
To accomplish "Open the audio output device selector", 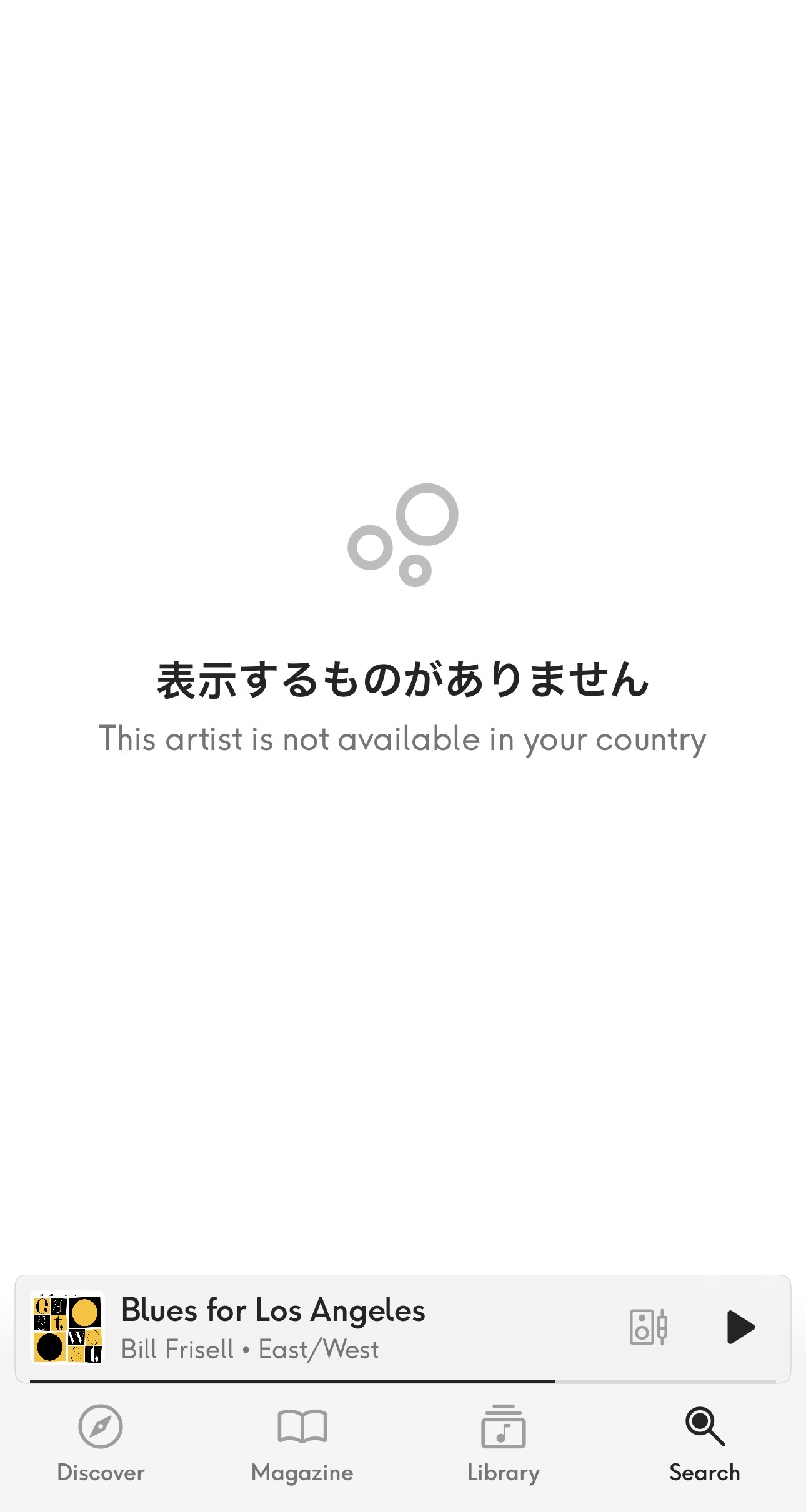I will coord(648,1327).
